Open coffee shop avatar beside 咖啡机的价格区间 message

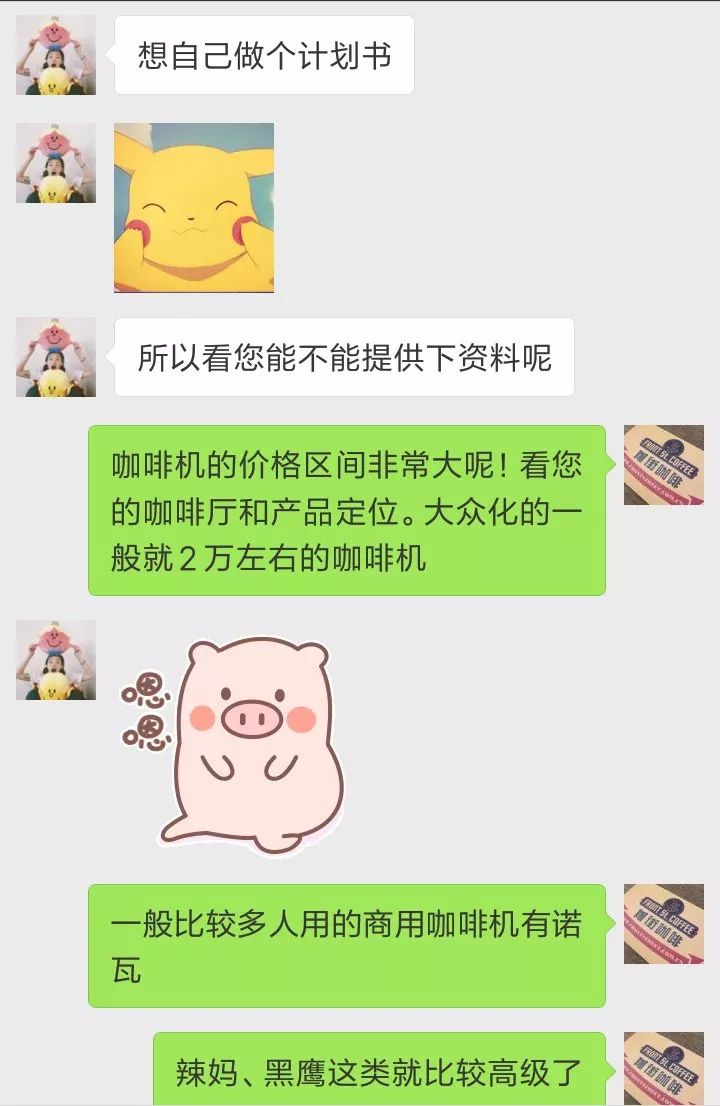point(663,465)
